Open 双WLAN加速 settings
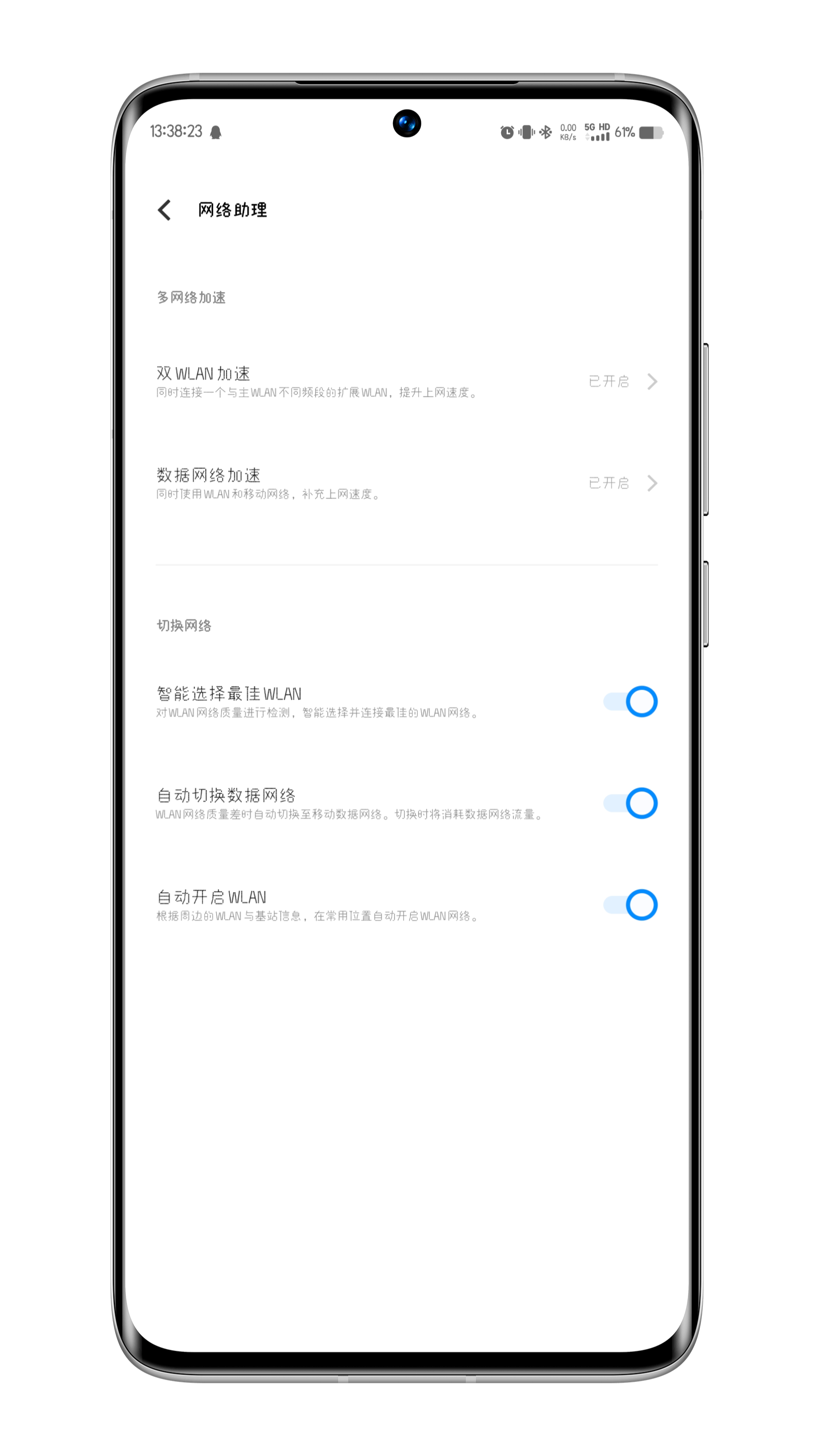The width and height of the screenshot is (819, 1456). (406, 381)
